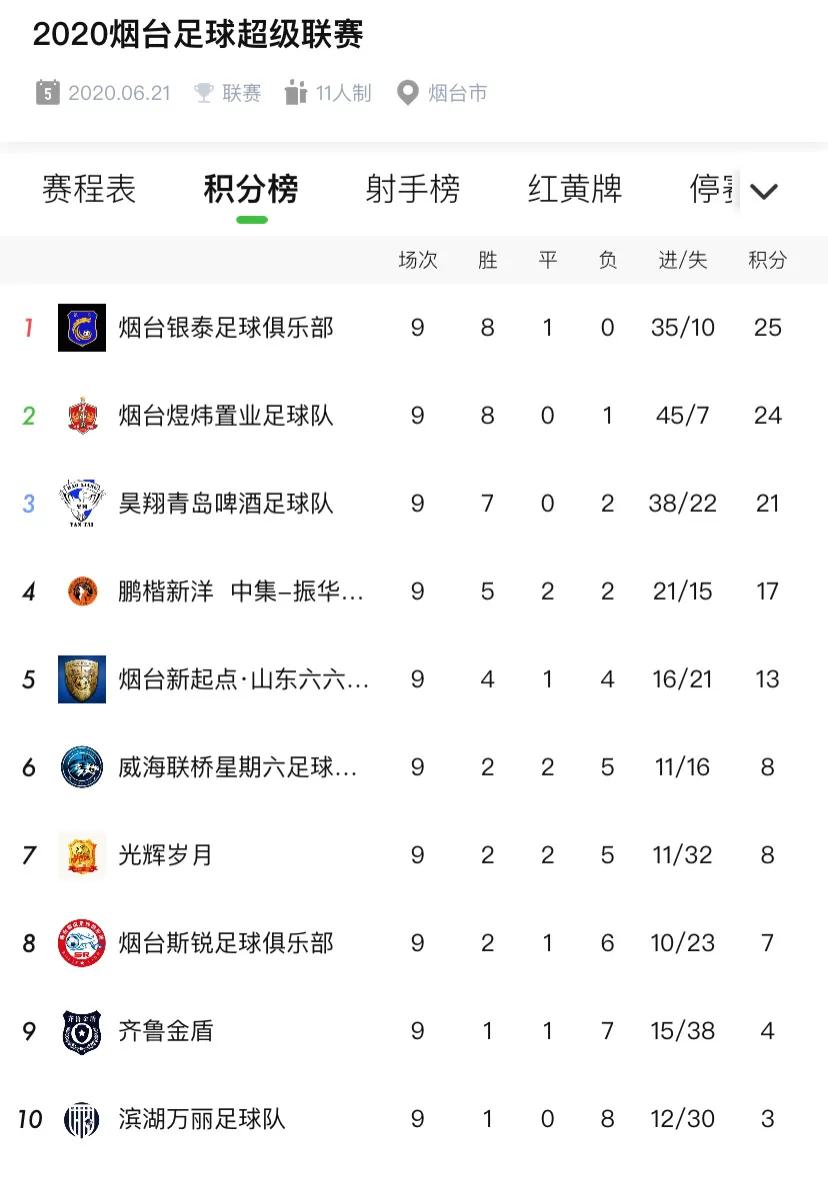Expand the tab list chevron
This screenshot has height=1183, width=828.
point(764,191)
